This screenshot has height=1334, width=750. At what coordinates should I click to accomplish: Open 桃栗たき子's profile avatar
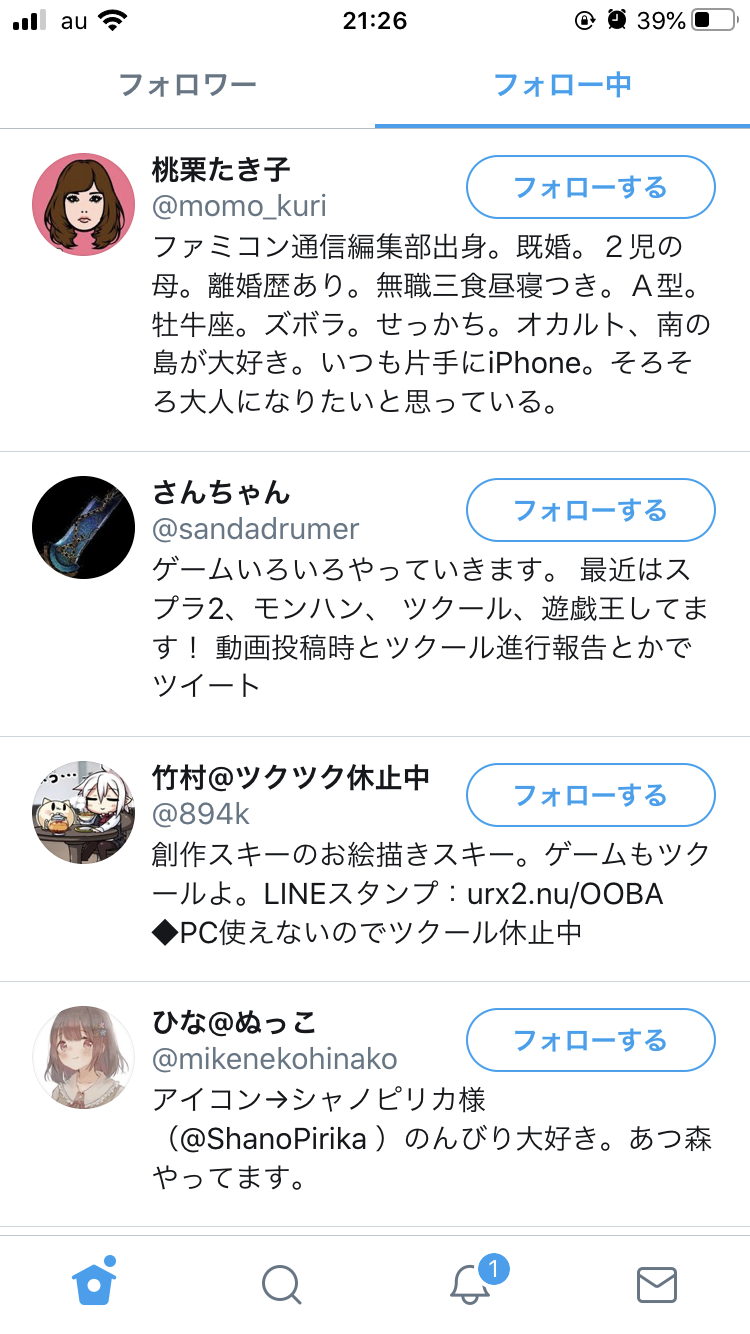[84, 204]
